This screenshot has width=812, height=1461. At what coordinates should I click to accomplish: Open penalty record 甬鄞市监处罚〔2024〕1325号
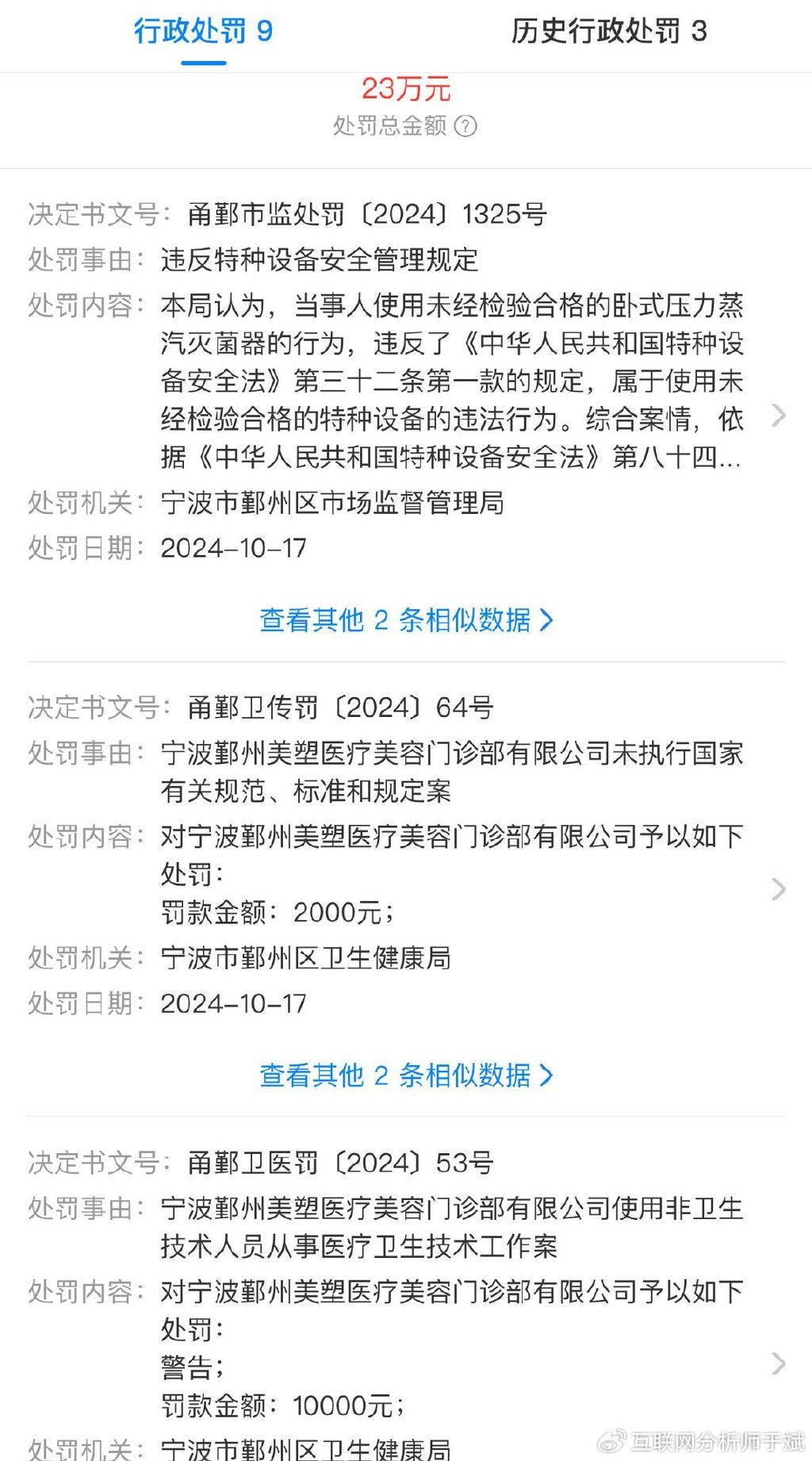pos(406,381)
